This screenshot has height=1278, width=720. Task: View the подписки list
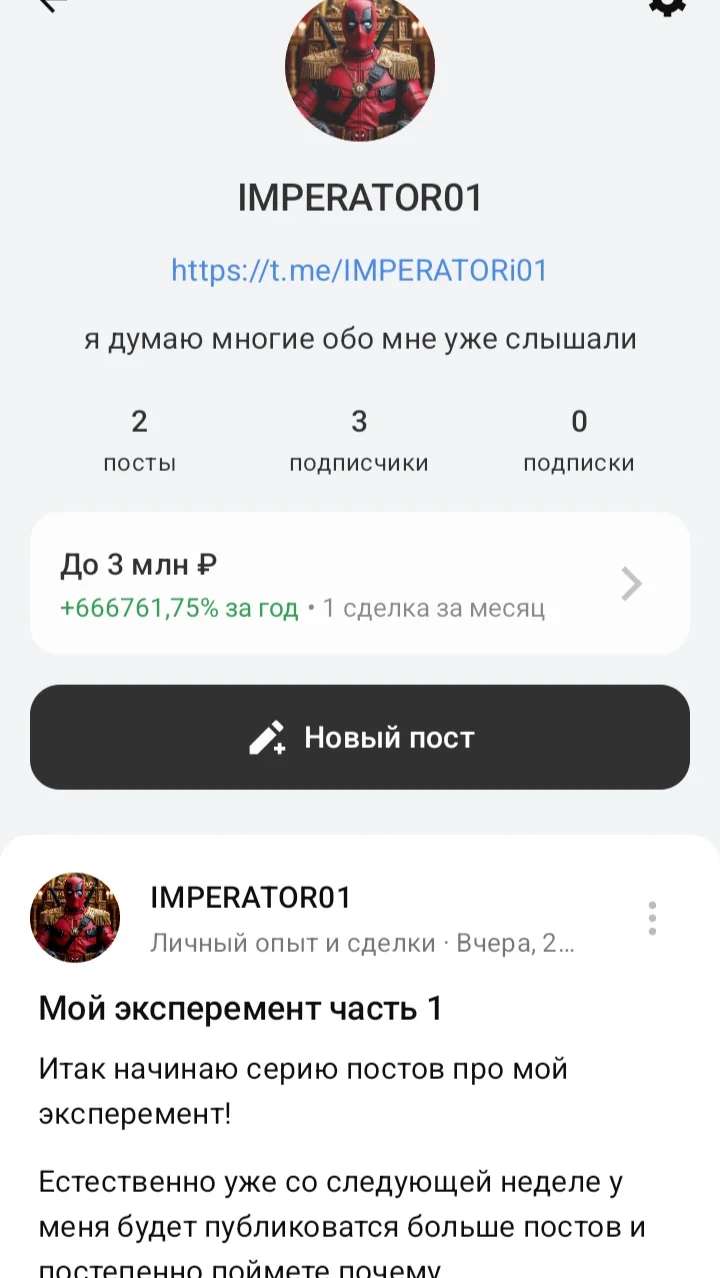pos(579,441)
